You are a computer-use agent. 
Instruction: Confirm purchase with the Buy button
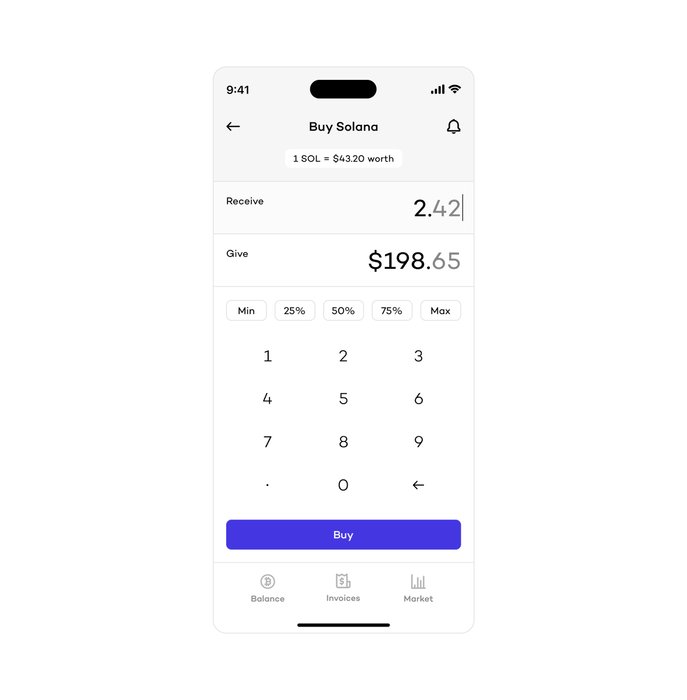tap(343, 535)
